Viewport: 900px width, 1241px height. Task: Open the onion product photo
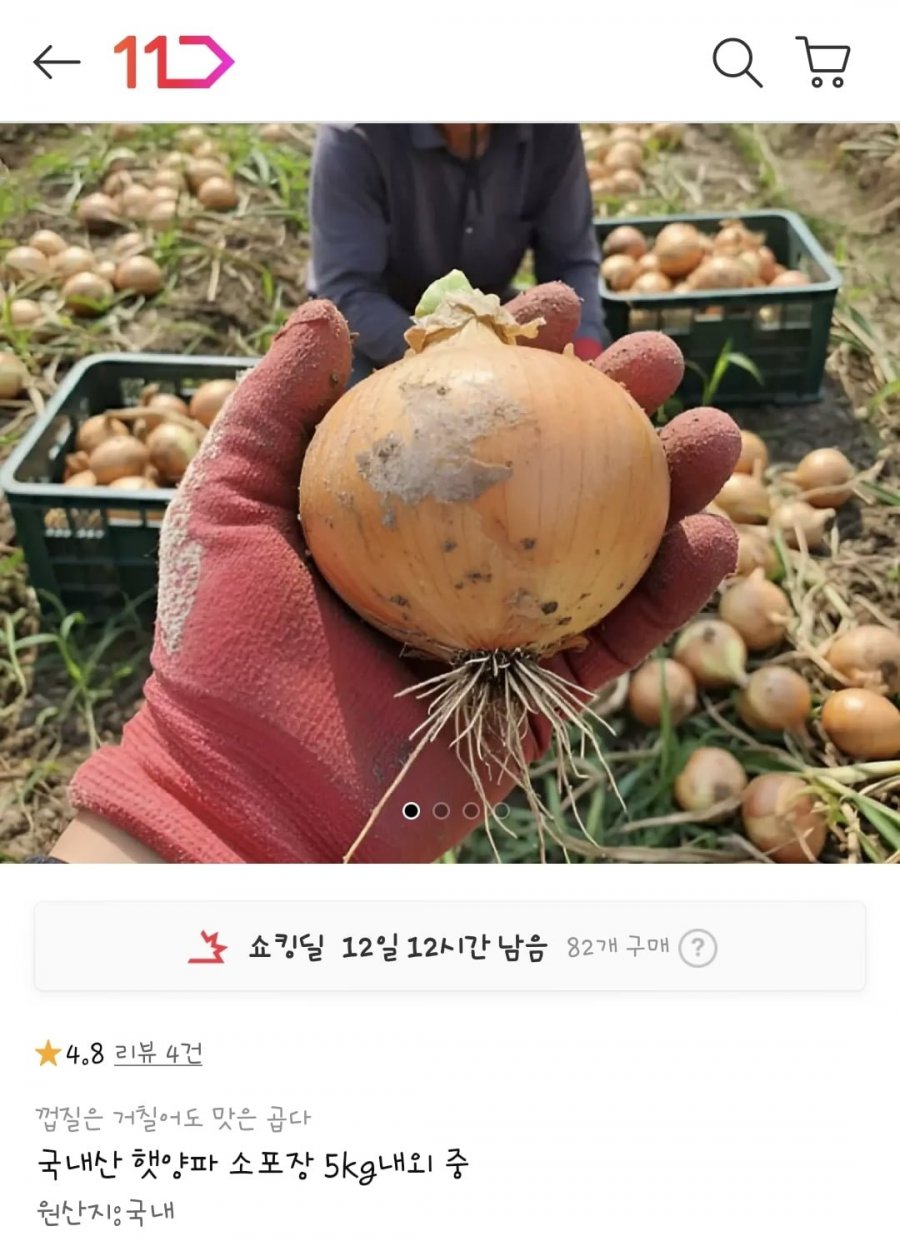click(x=450, y=492)
